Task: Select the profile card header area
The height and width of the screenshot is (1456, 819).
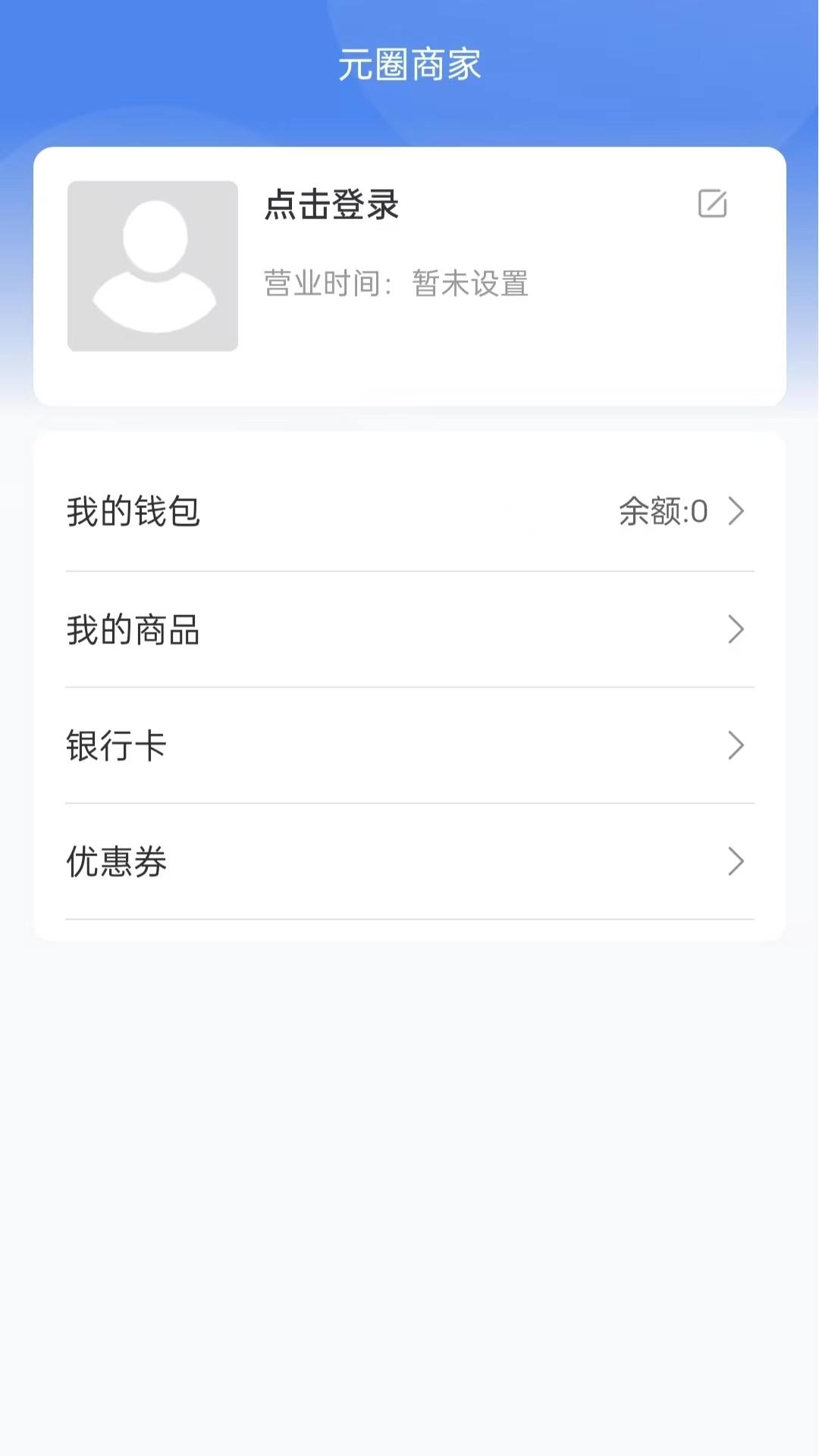Action: pos(409,273)
